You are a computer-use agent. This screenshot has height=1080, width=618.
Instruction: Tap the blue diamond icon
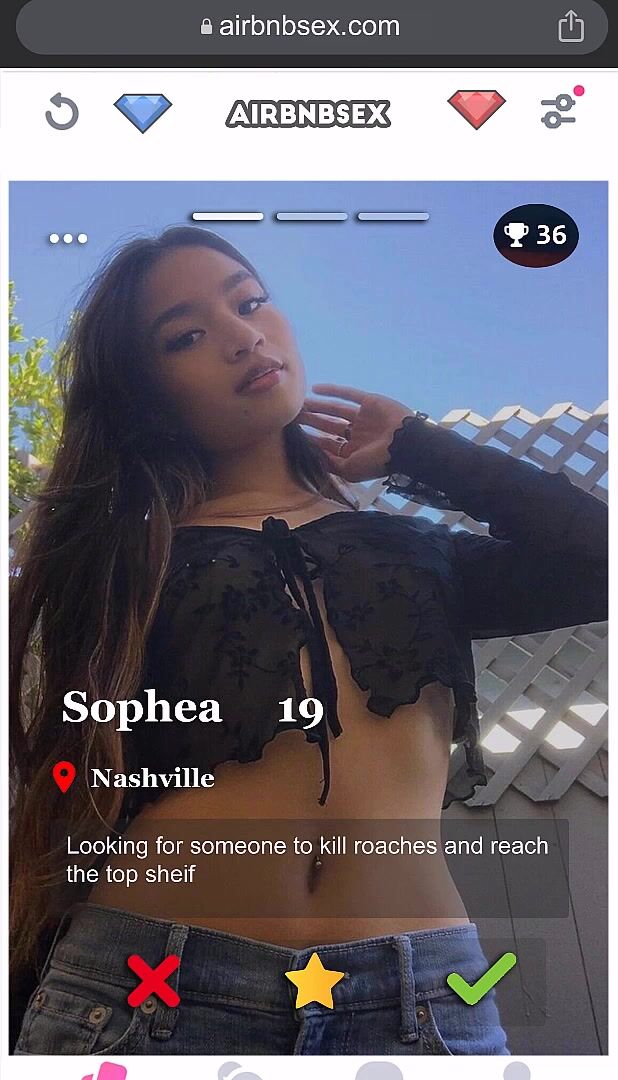point(143,112)
